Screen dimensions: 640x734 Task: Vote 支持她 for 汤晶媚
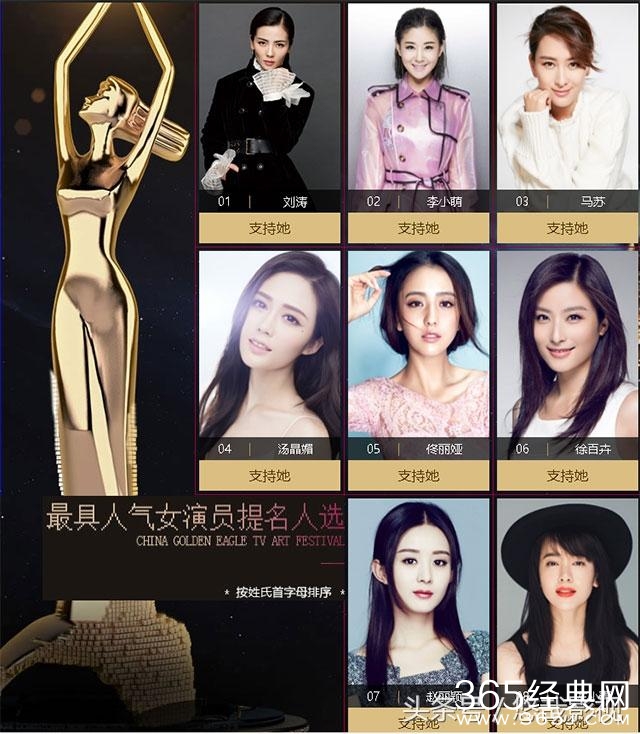(269, 475)
